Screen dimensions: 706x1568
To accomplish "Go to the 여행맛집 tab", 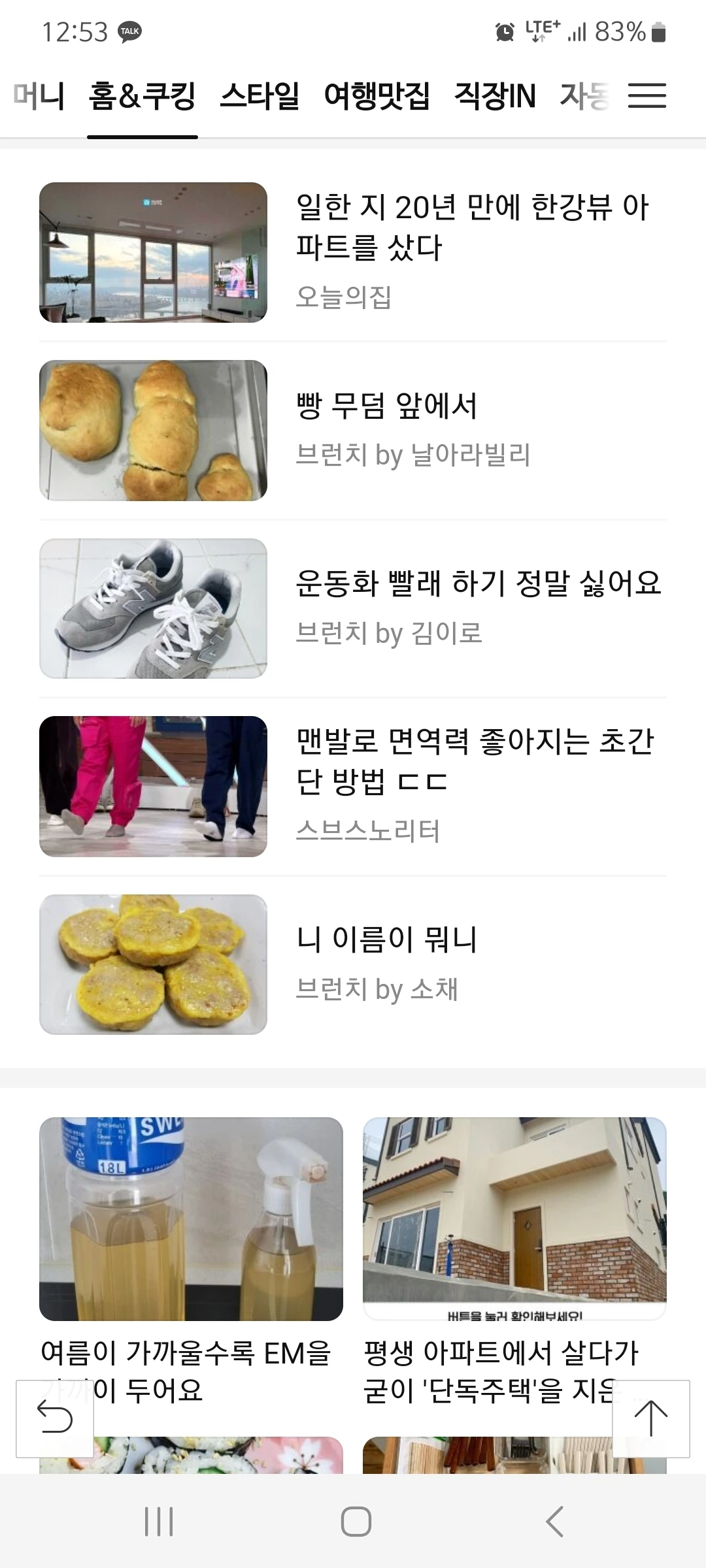I will click(377, 96).
